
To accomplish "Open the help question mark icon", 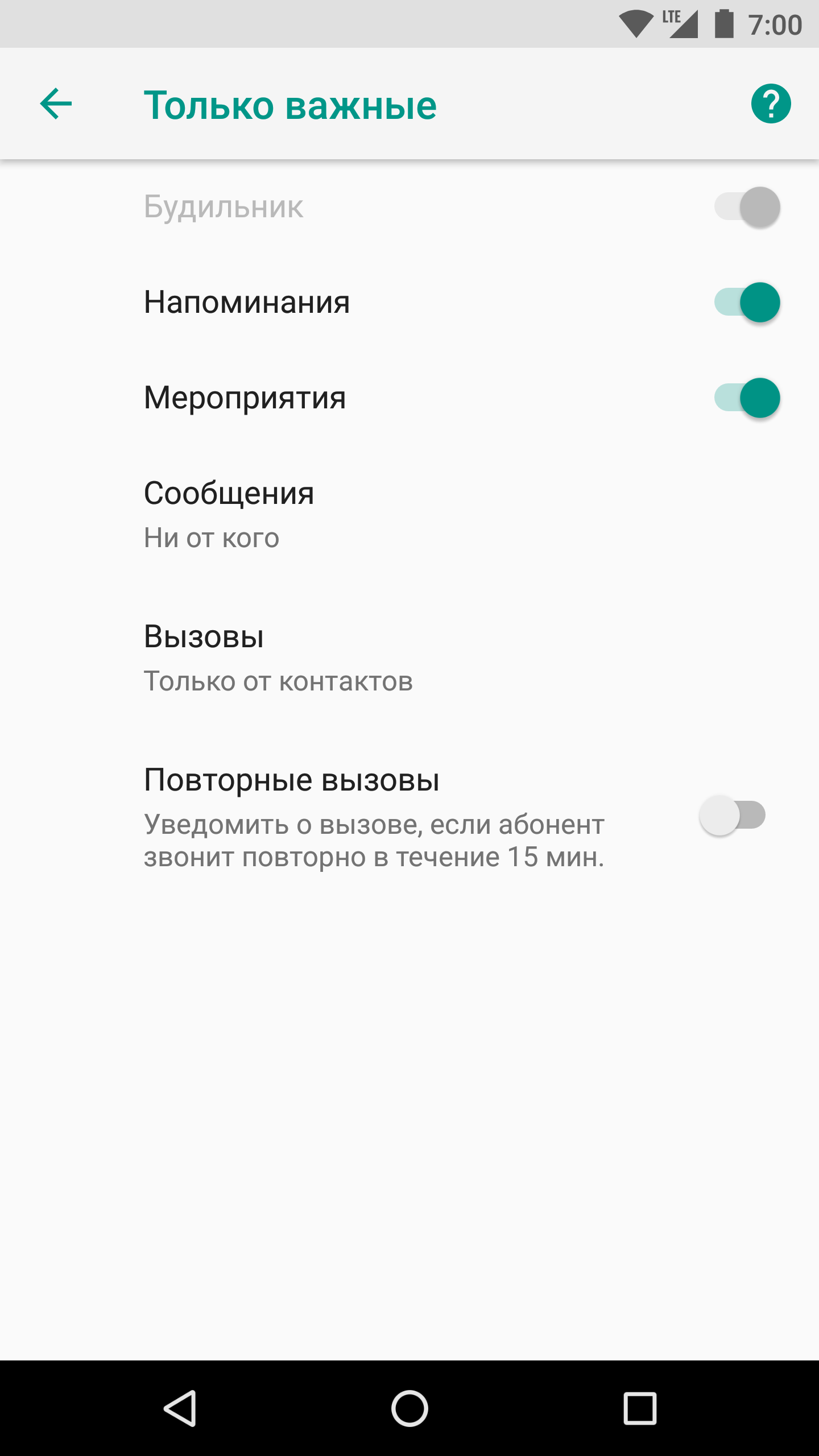I will click(x=771, y=104).
